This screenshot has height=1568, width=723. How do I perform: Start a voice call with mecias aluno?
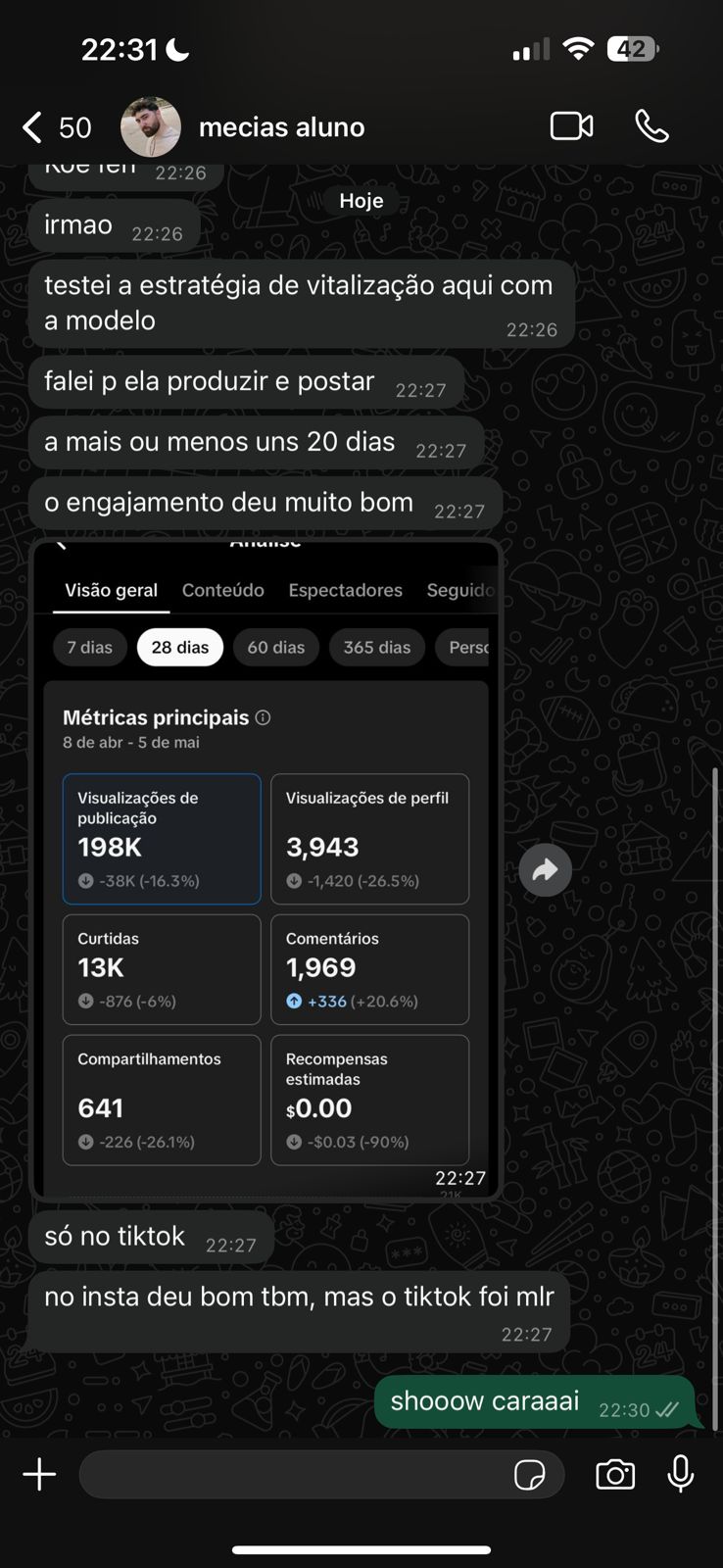pos(651,126)
